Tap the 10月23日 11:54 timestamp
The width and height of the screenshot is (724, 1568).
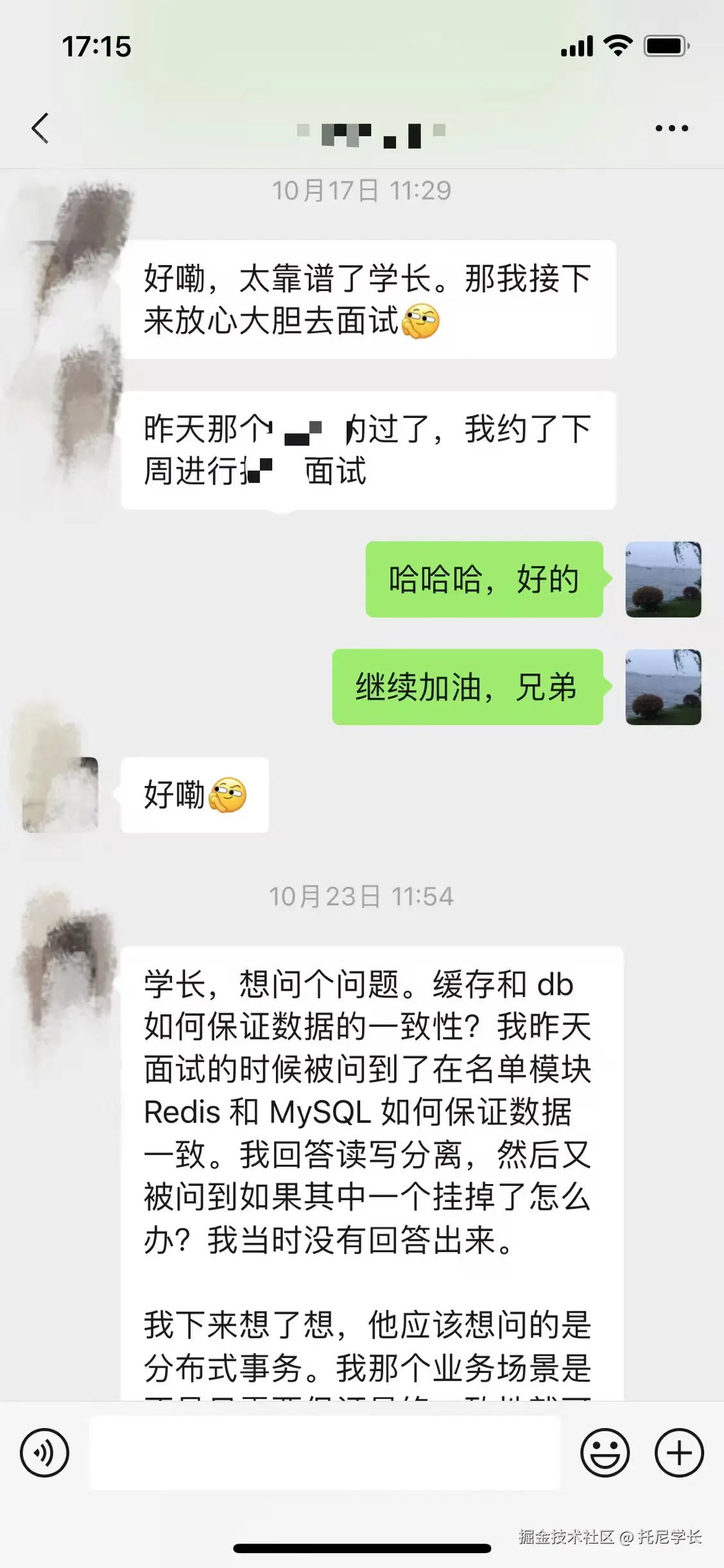pos(361,897)
